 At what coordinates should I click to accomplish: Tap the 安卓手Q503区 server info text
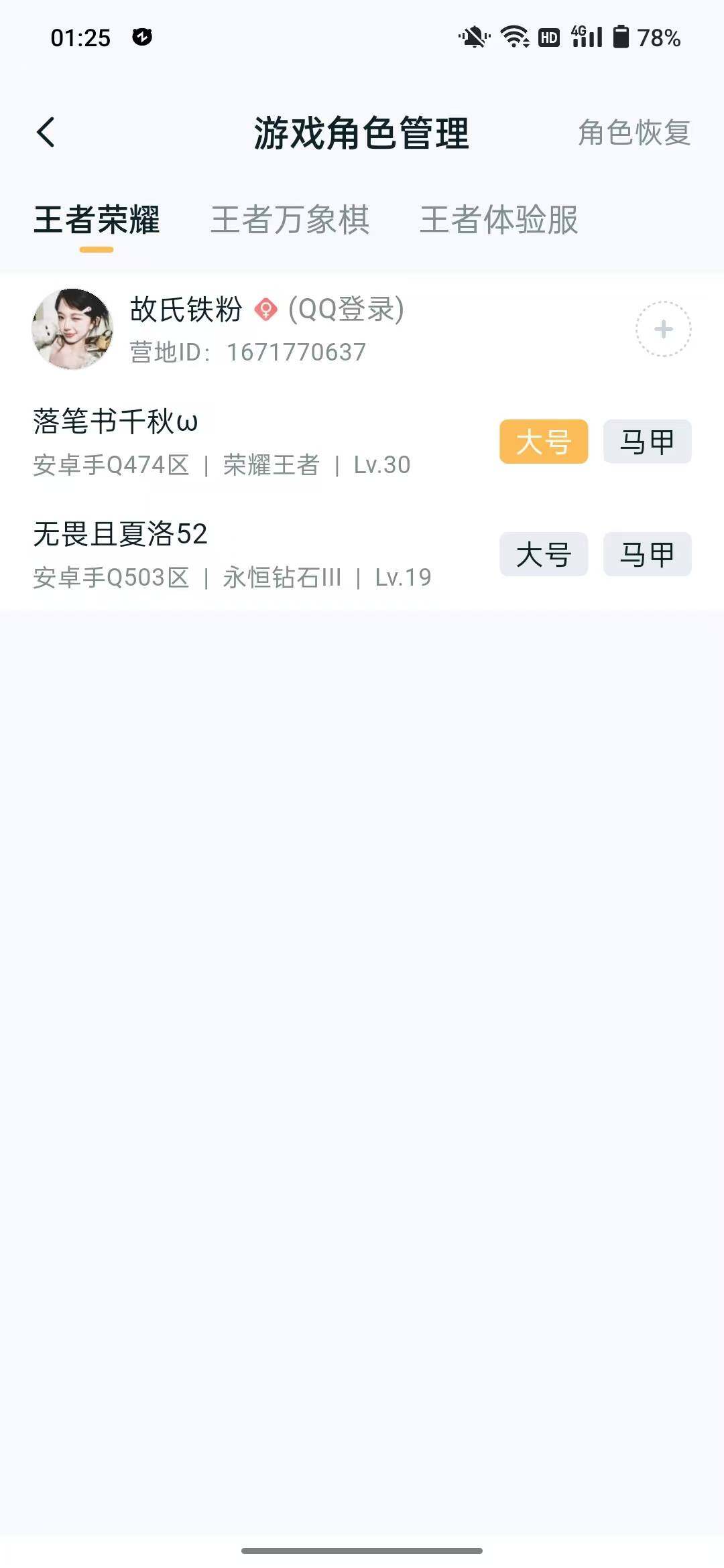coord(113,578)
